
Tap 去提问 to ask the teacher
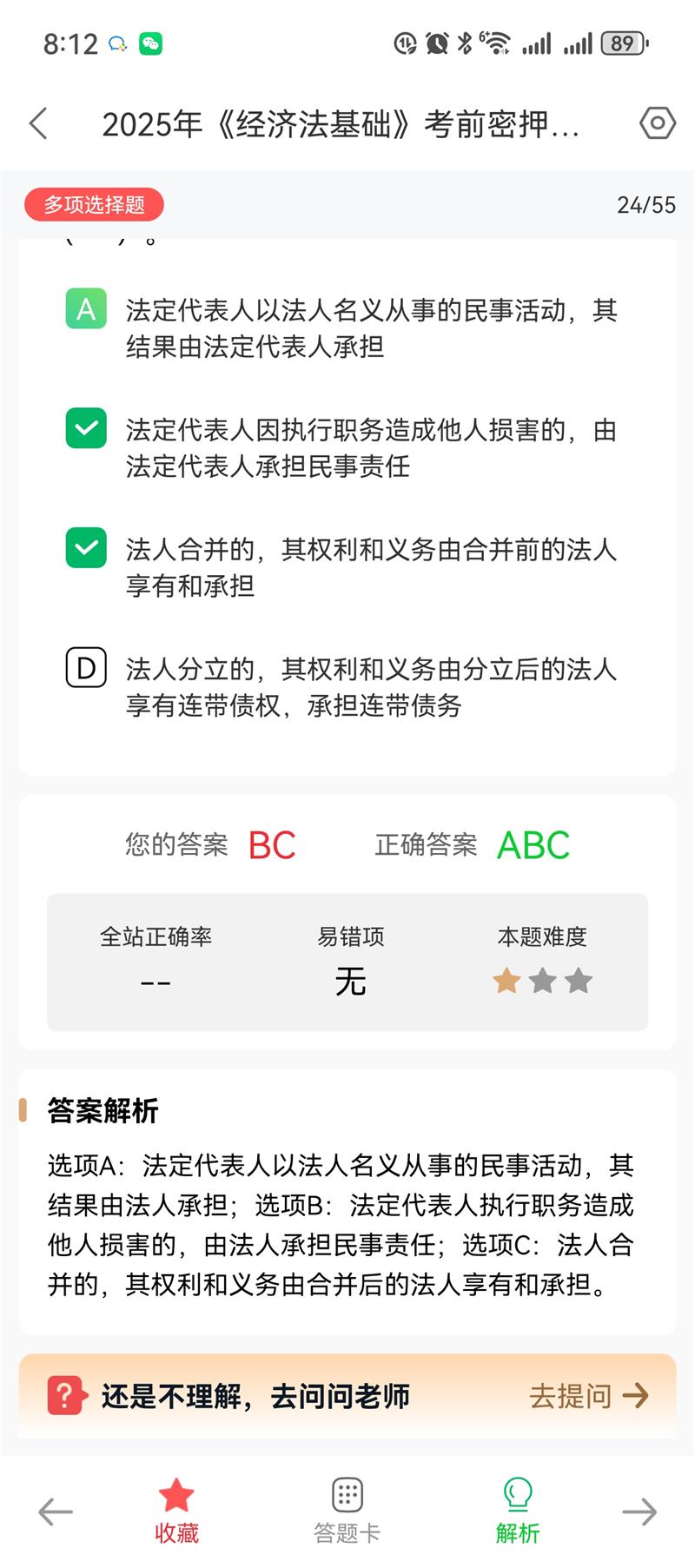(x=588, y=1396)
